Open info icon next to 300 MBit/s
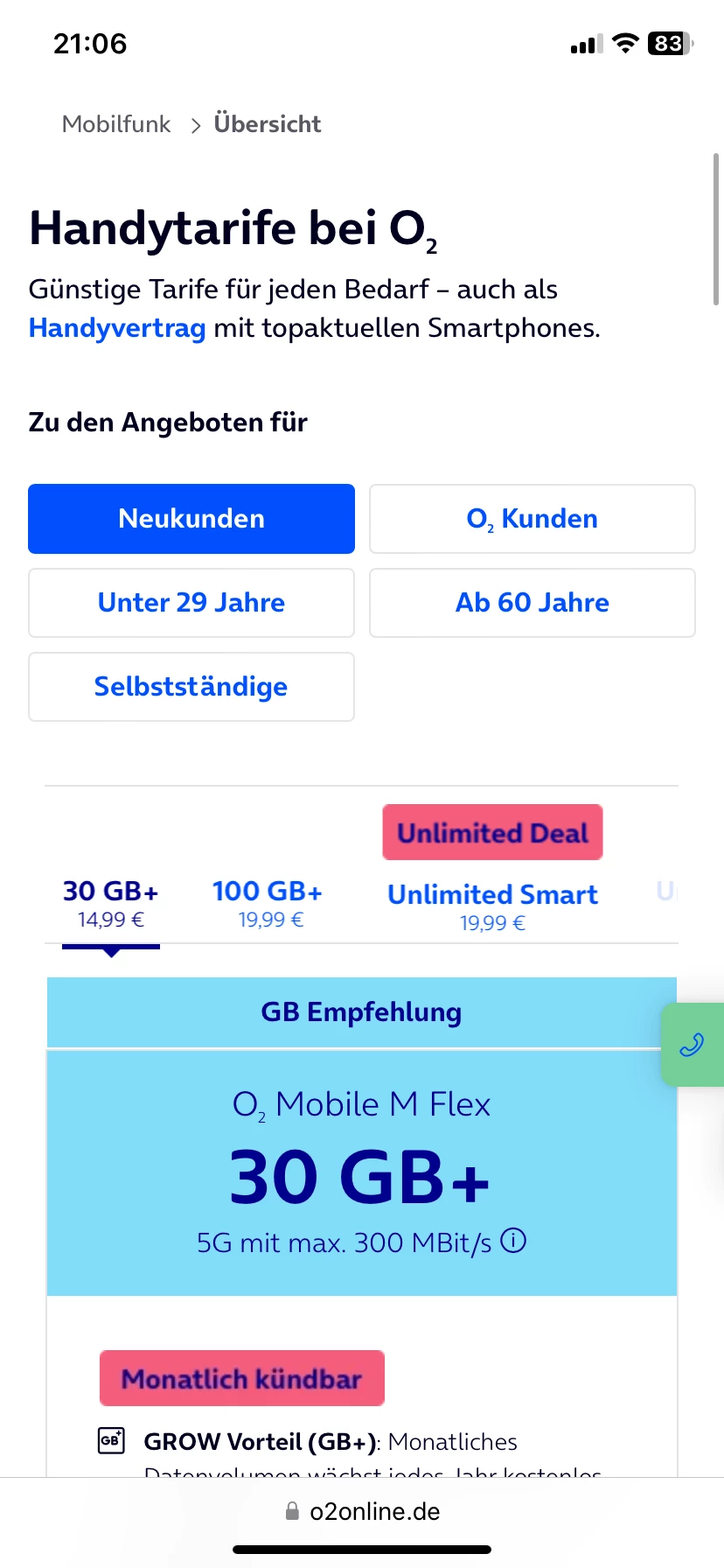Image resolution: width=724 pixels, height=1568 pixels. click(x=514, y=1241)
